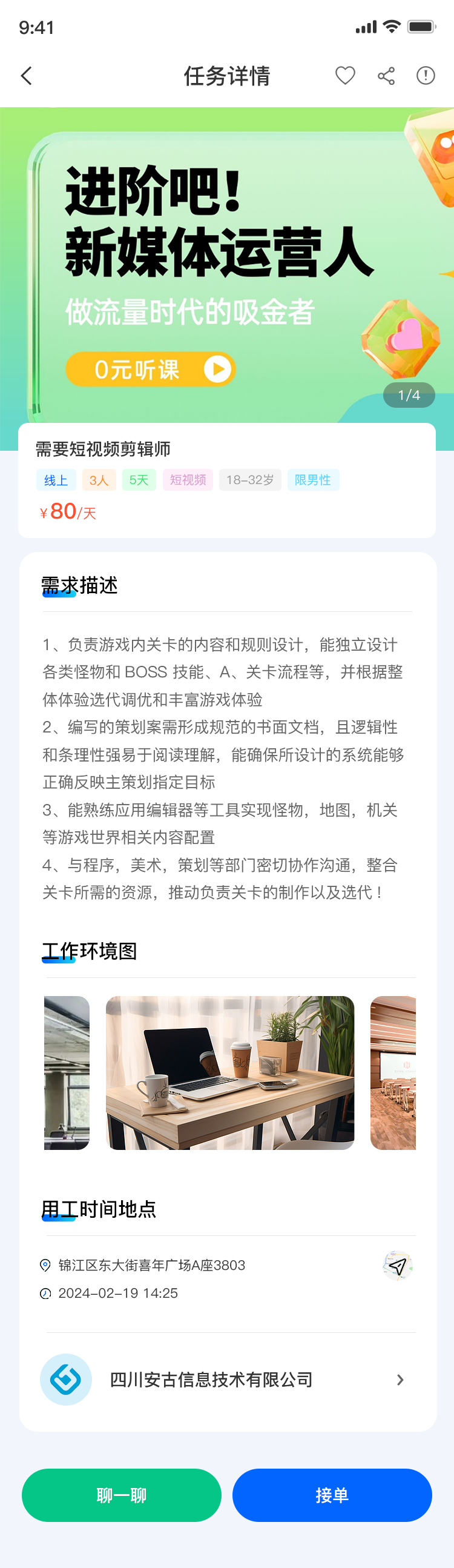This screenshot has height=1568, width=454.
Task: Share this task detail page
Action: (386, 76)
